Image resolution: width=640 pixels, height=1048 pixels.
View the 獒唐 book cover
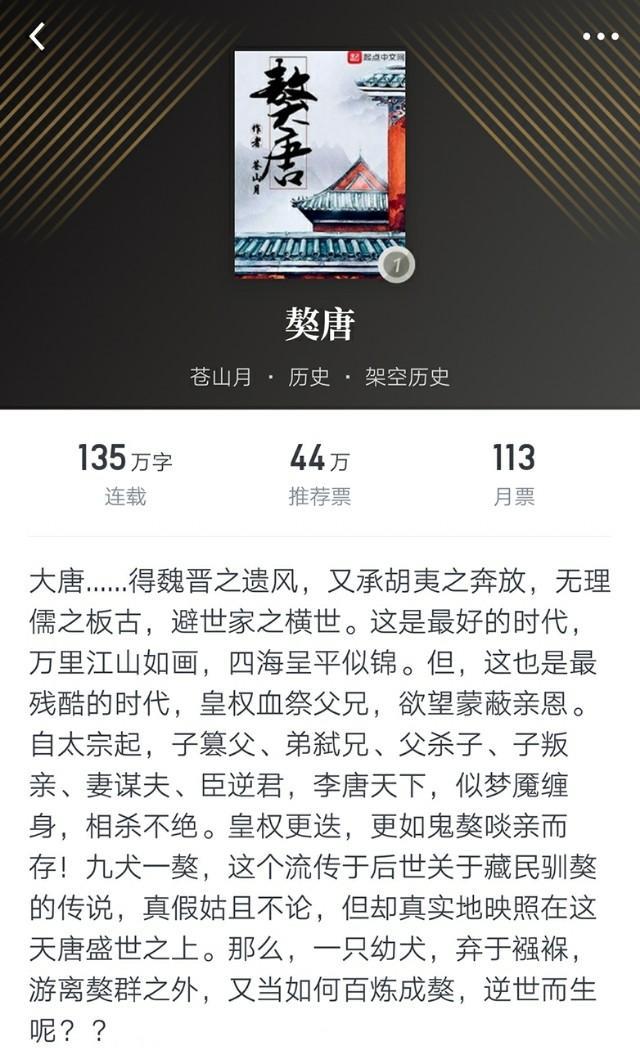click(320, 164)
